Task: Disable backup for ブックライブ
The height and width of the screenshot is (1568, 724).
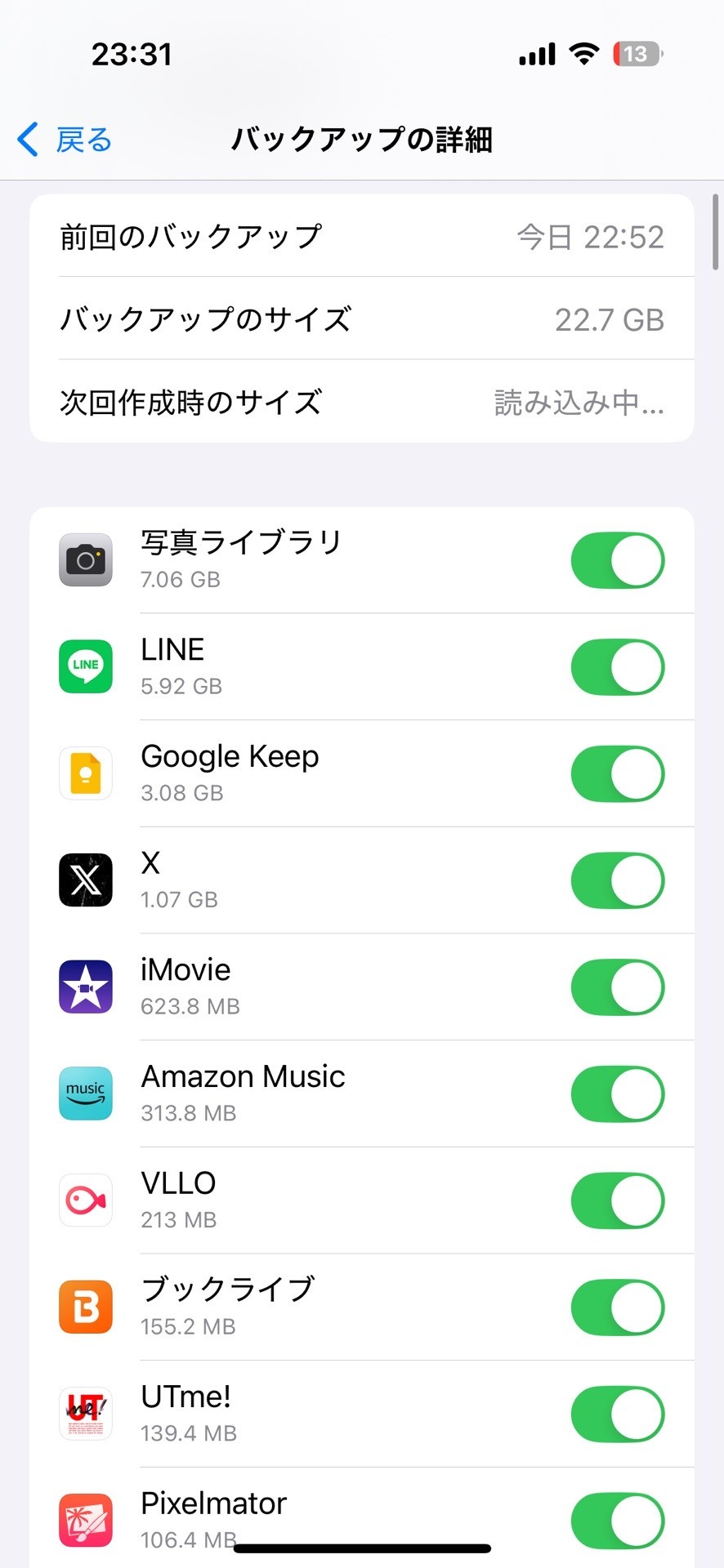Action: click(618, 1307)
